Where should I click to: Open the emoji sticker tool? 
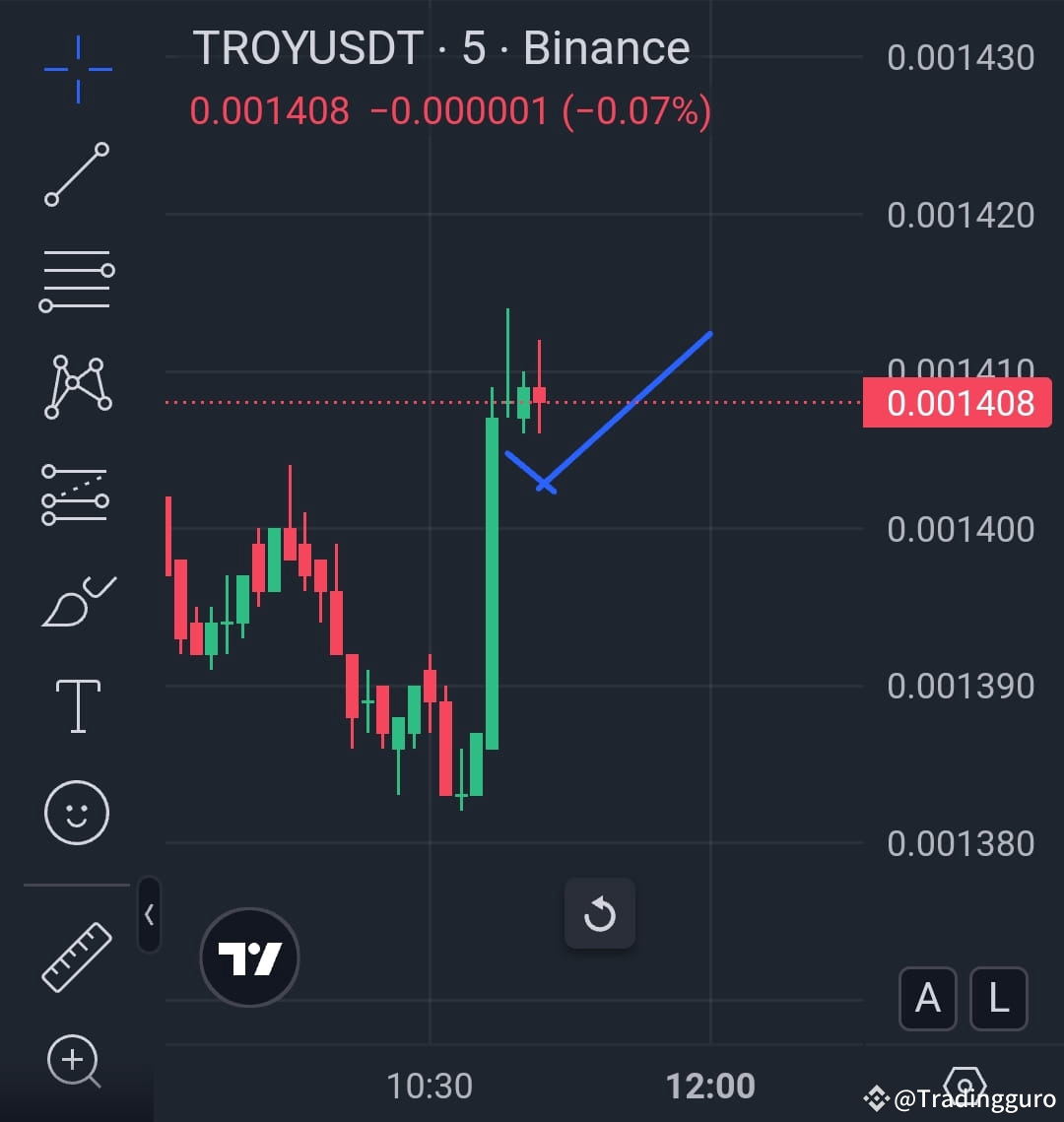click(x=77, y=811)
